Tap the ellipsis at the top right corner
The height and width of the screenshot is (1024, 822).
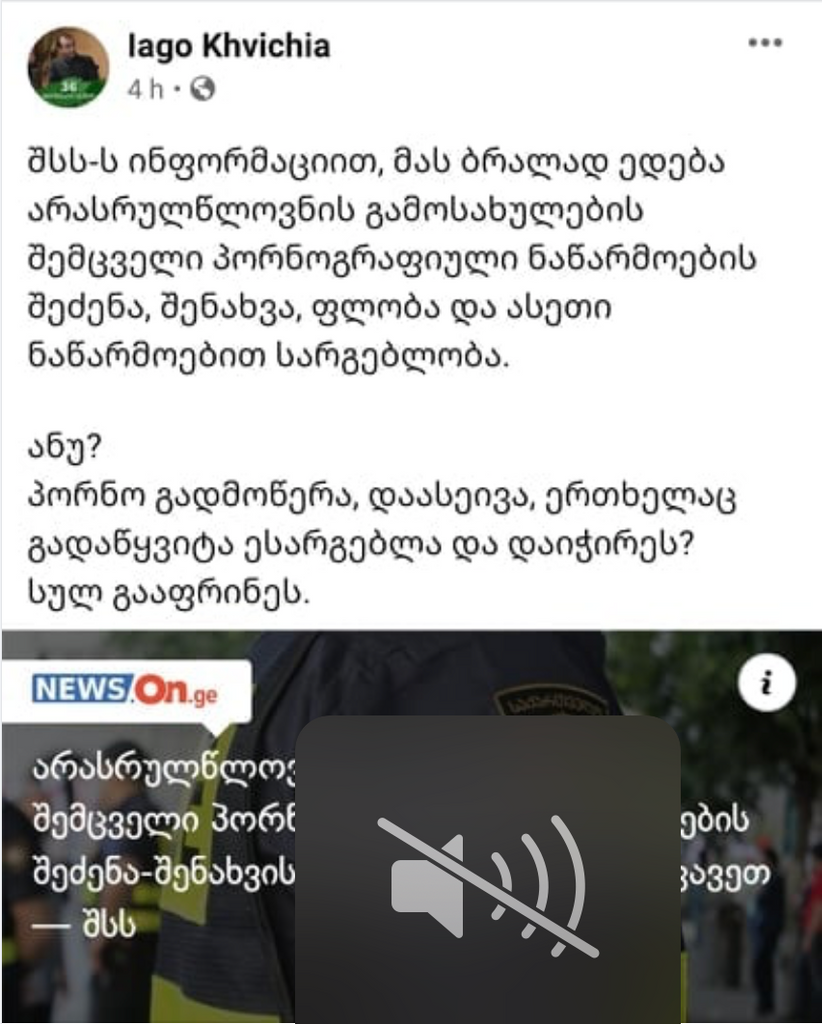[x=765, y=42]
